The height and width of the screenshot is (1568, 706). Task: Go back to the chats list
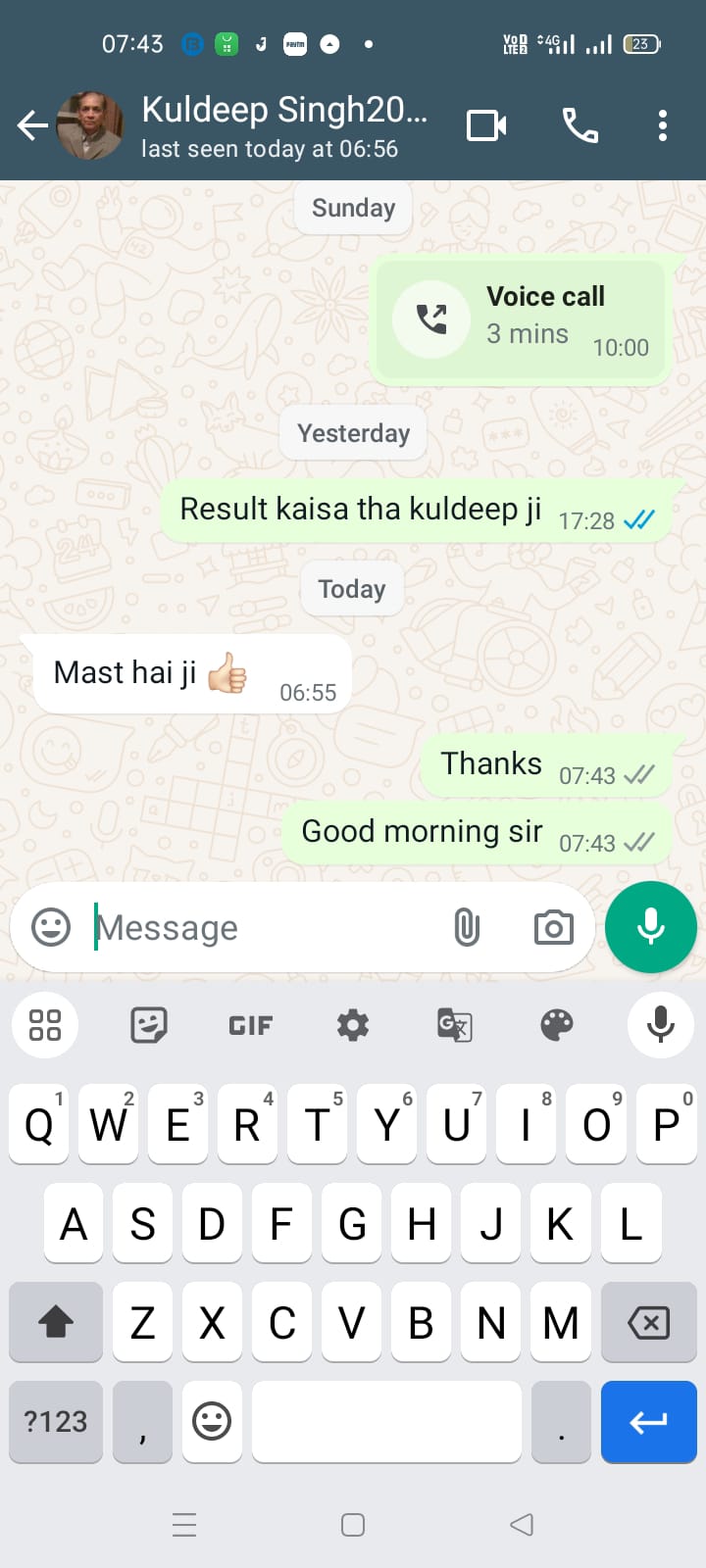pyautogui.click(x=32, y=125)
